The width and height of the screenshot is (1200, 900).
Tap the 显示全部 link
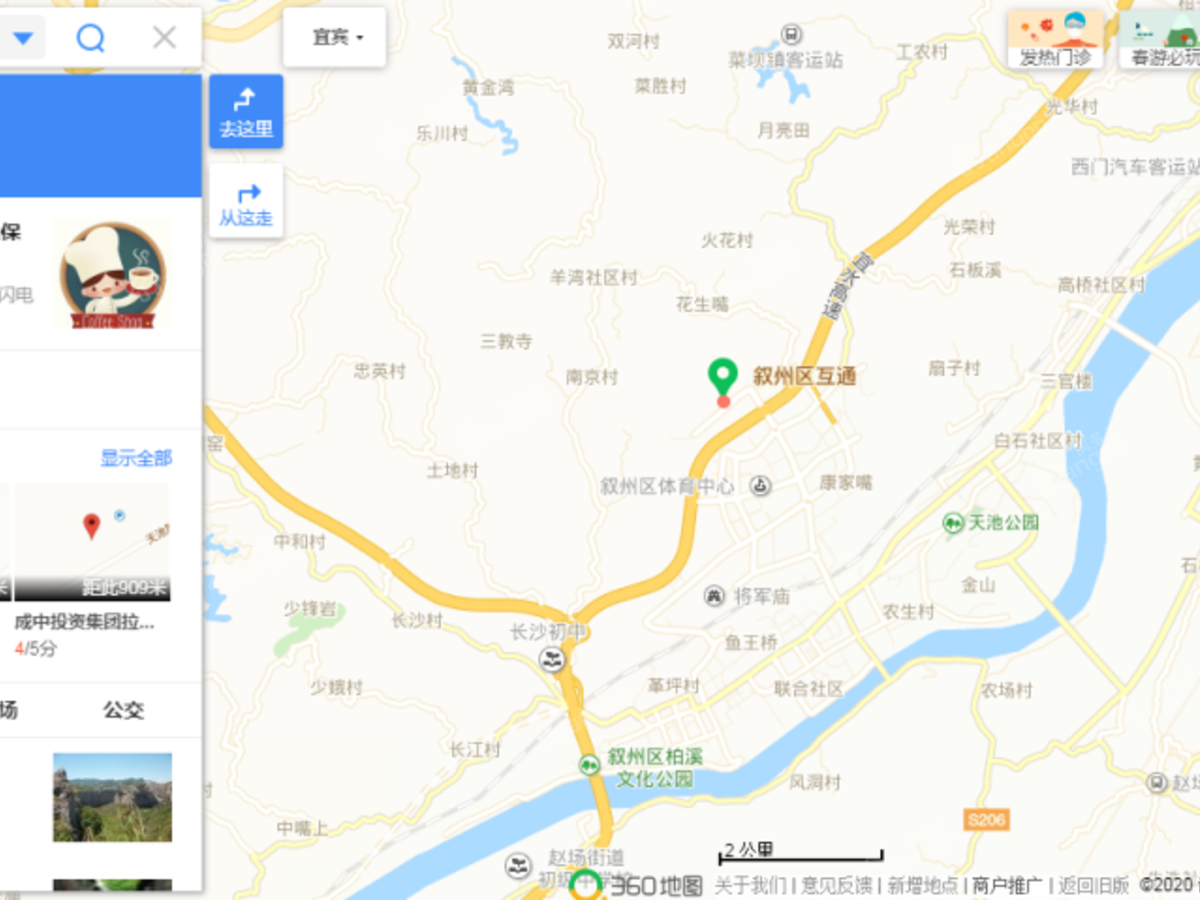coord(136,458)
